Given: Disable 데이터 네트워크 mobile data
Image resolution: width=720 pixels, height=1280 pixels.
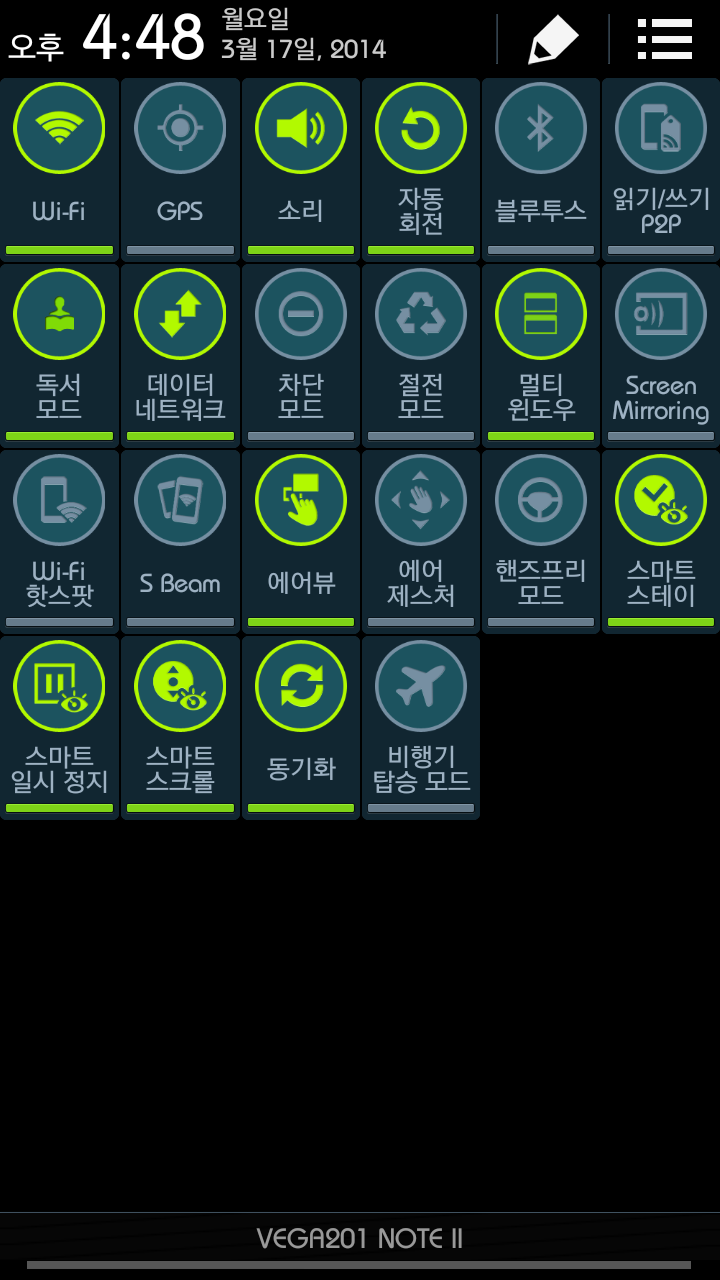Looking at the screenshot, I should click(x=180, y=314).
